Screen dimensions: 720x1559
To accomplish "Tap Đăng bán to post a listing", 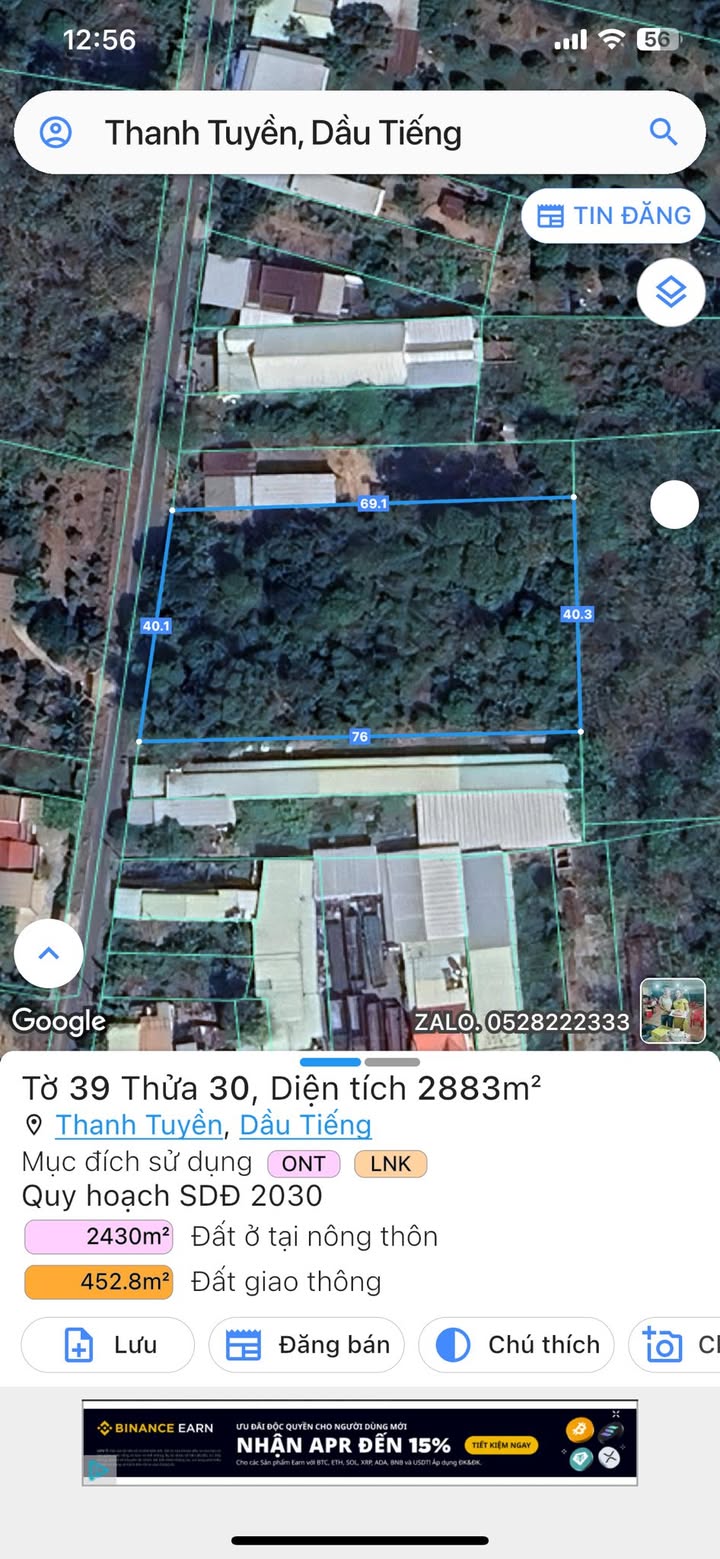I will tap(306, 1345).
